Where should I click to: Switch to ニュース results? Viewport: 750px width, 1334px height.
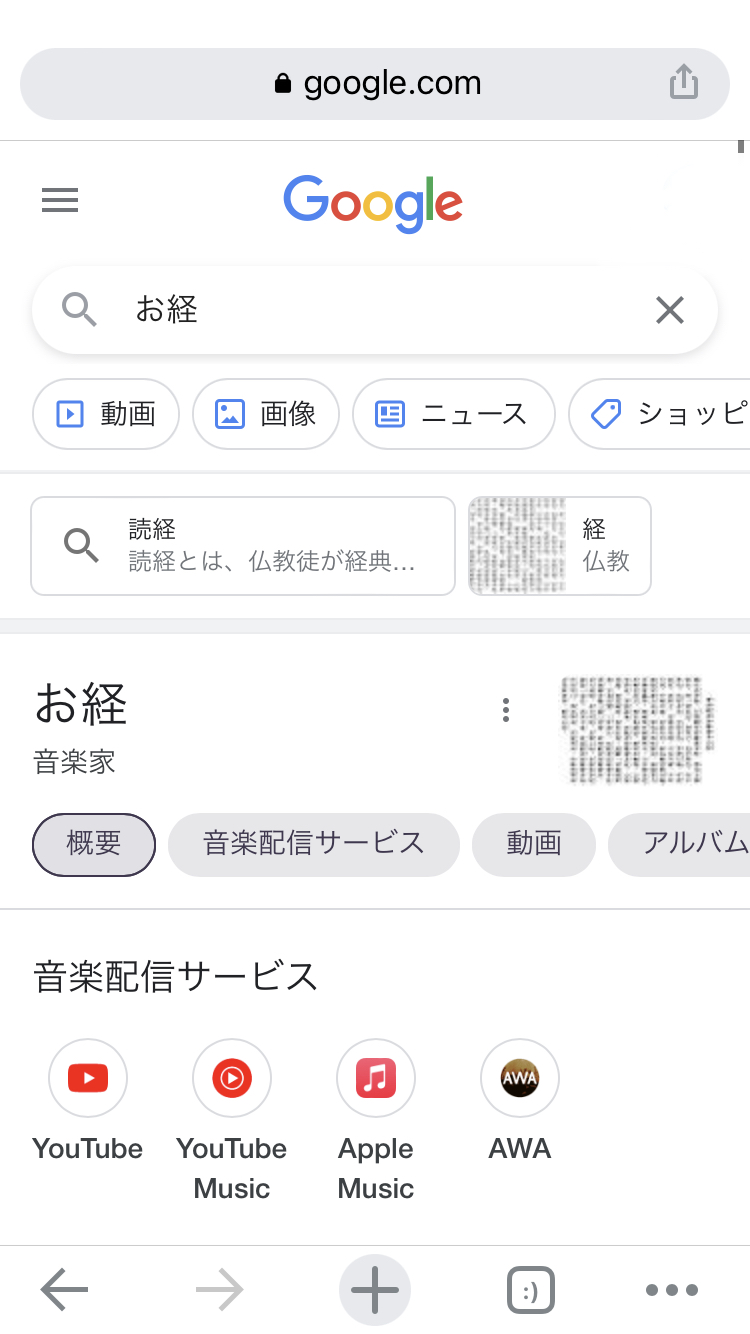453,414
